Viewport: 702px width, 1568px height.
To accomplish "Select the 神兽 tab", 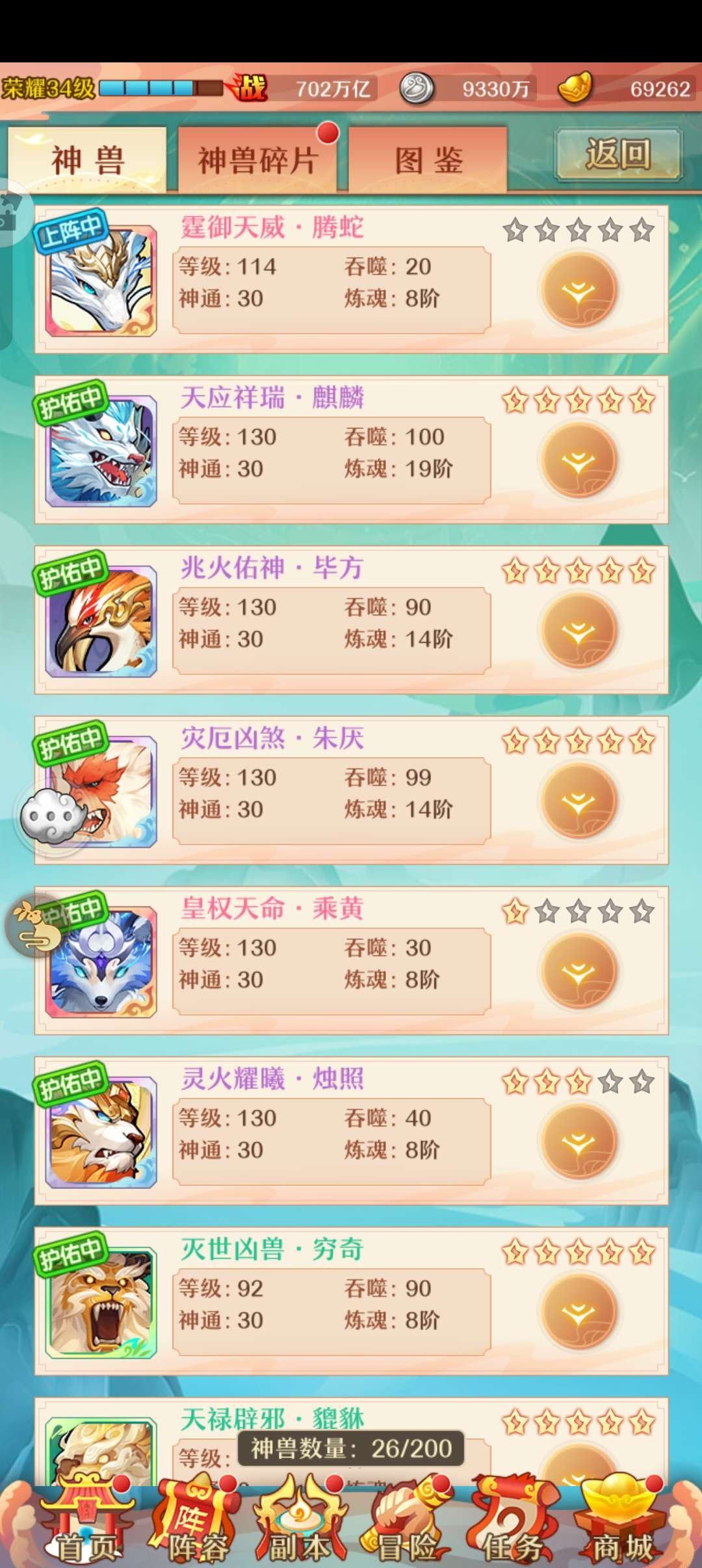I will [x=87, y=160].
